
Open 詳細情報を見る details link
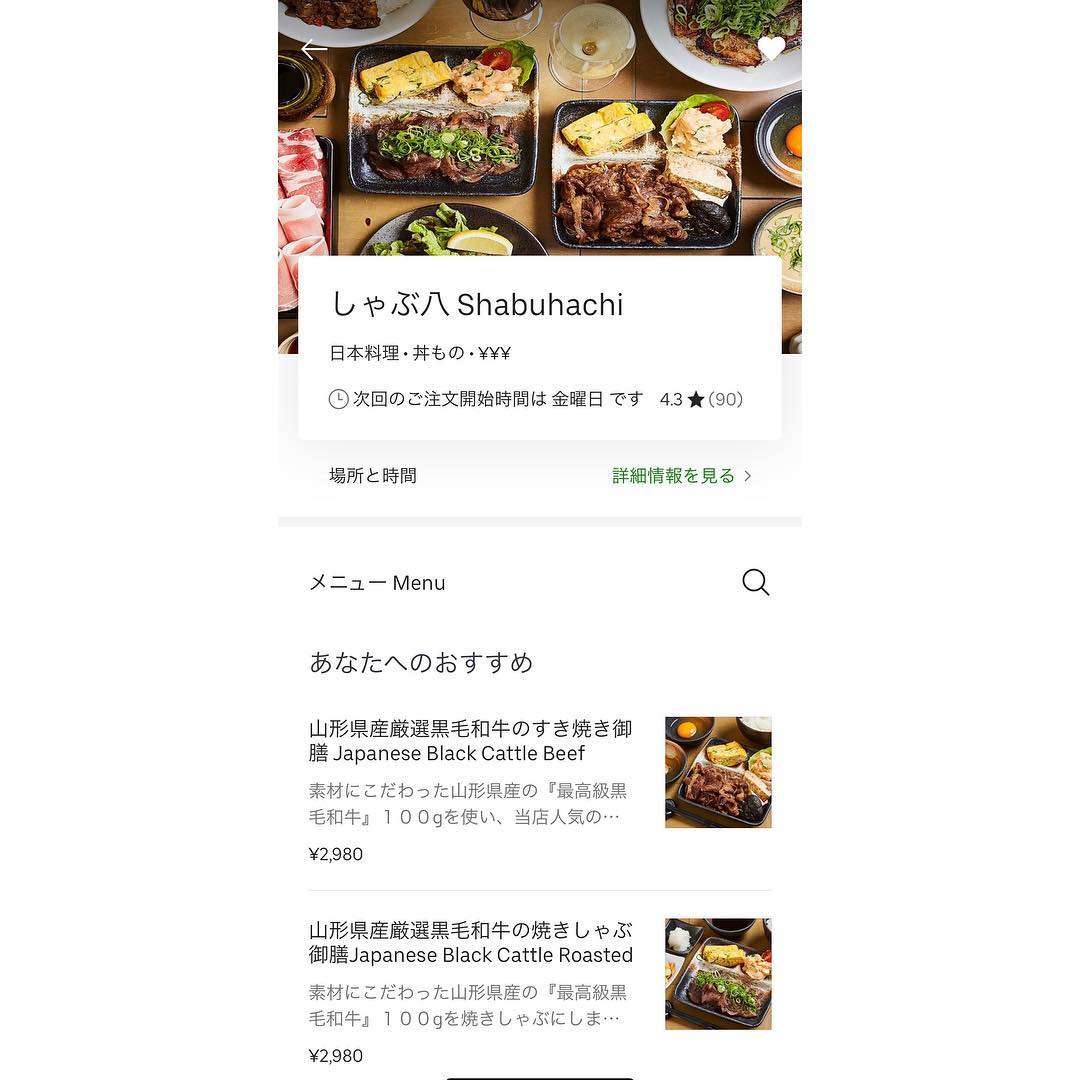[681, 476]
